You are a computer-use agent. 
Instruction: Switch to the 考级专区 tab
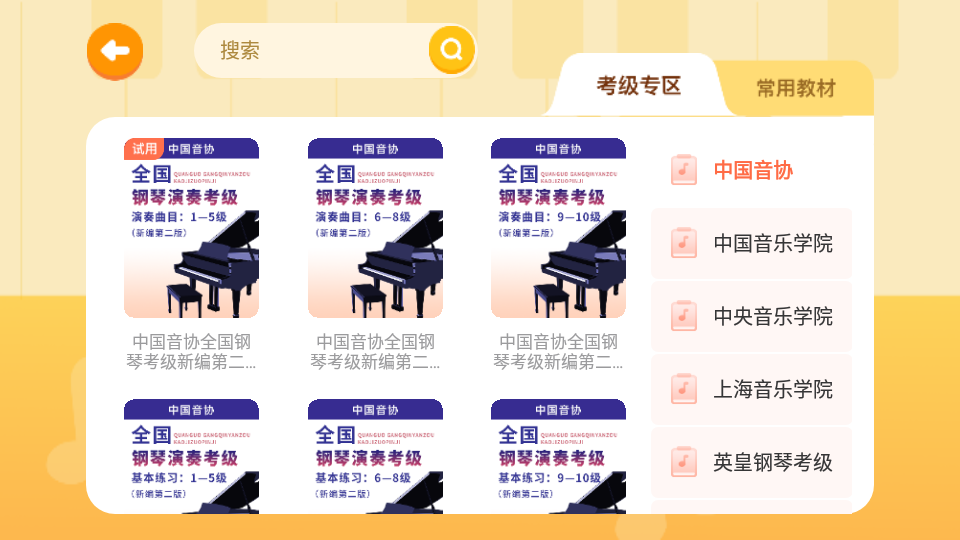click(638, 86)
